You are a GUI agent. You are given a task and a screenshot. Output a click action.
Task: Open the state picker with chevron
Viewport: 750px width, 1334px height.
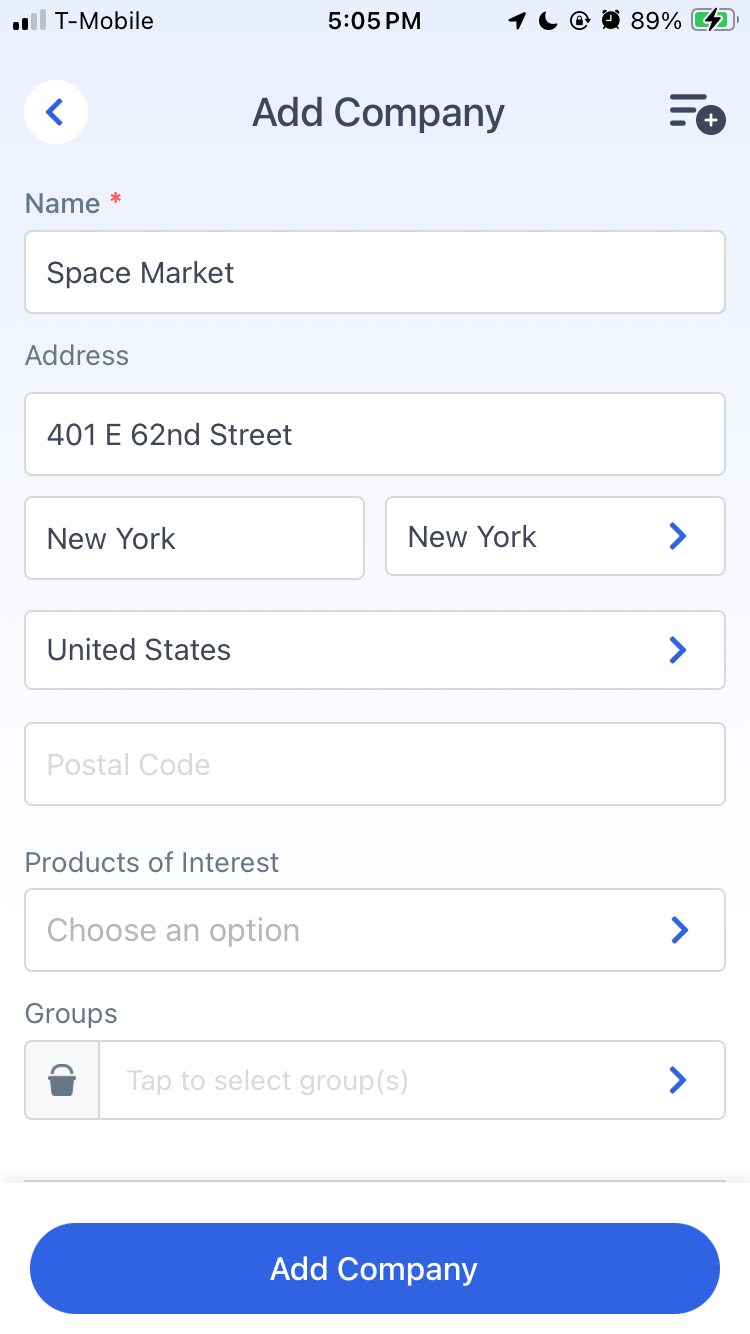point(555,536)
